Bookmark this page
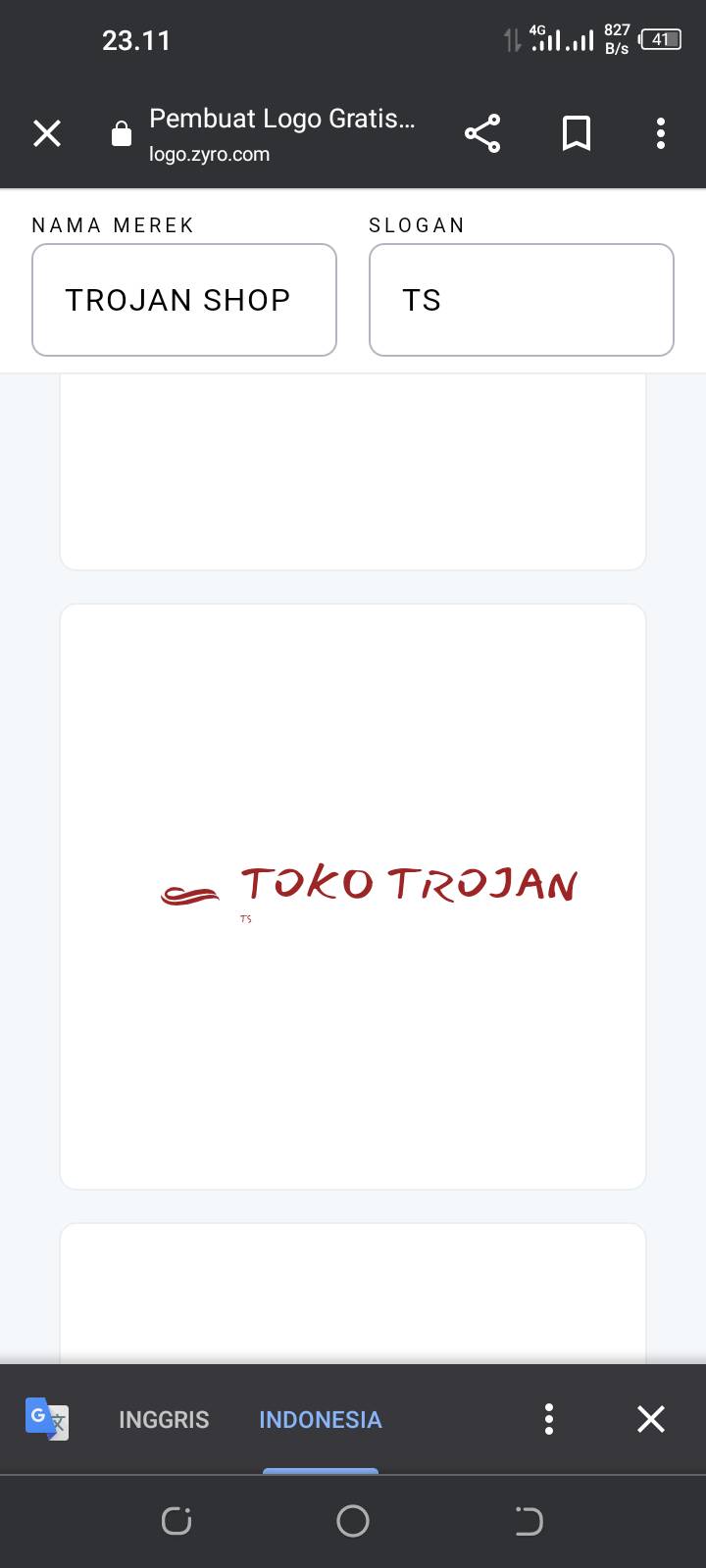The width and height of the screenshot is (706, 1568). [x=577, y=133]
